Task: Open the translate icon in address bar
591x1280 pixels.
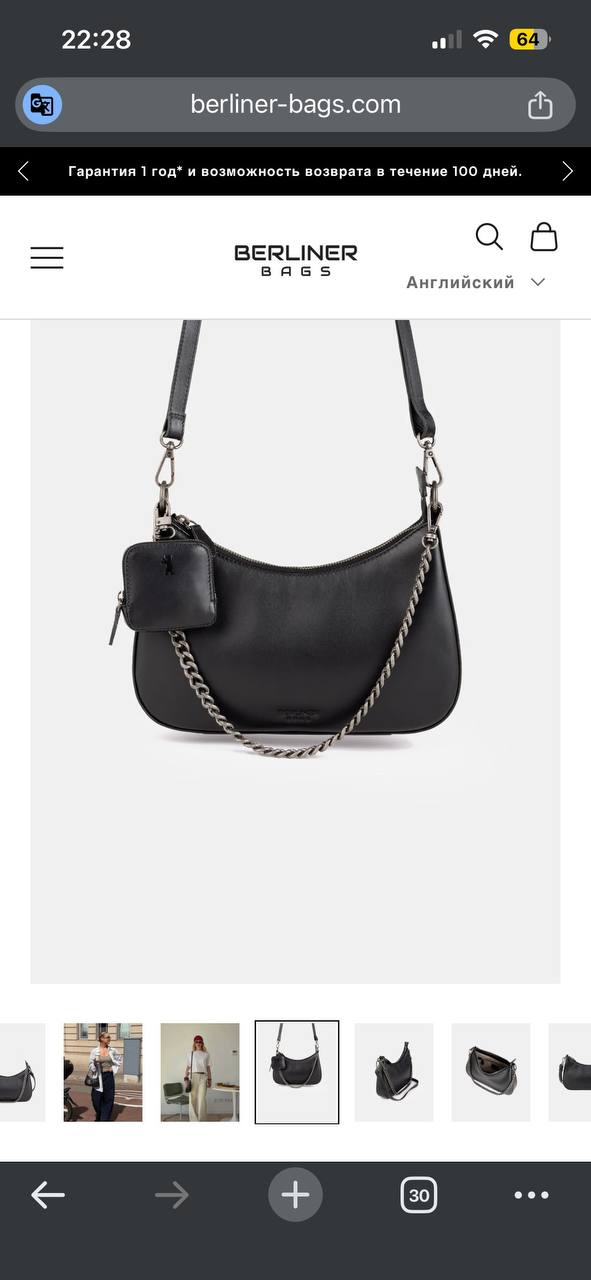Action: 42,104
